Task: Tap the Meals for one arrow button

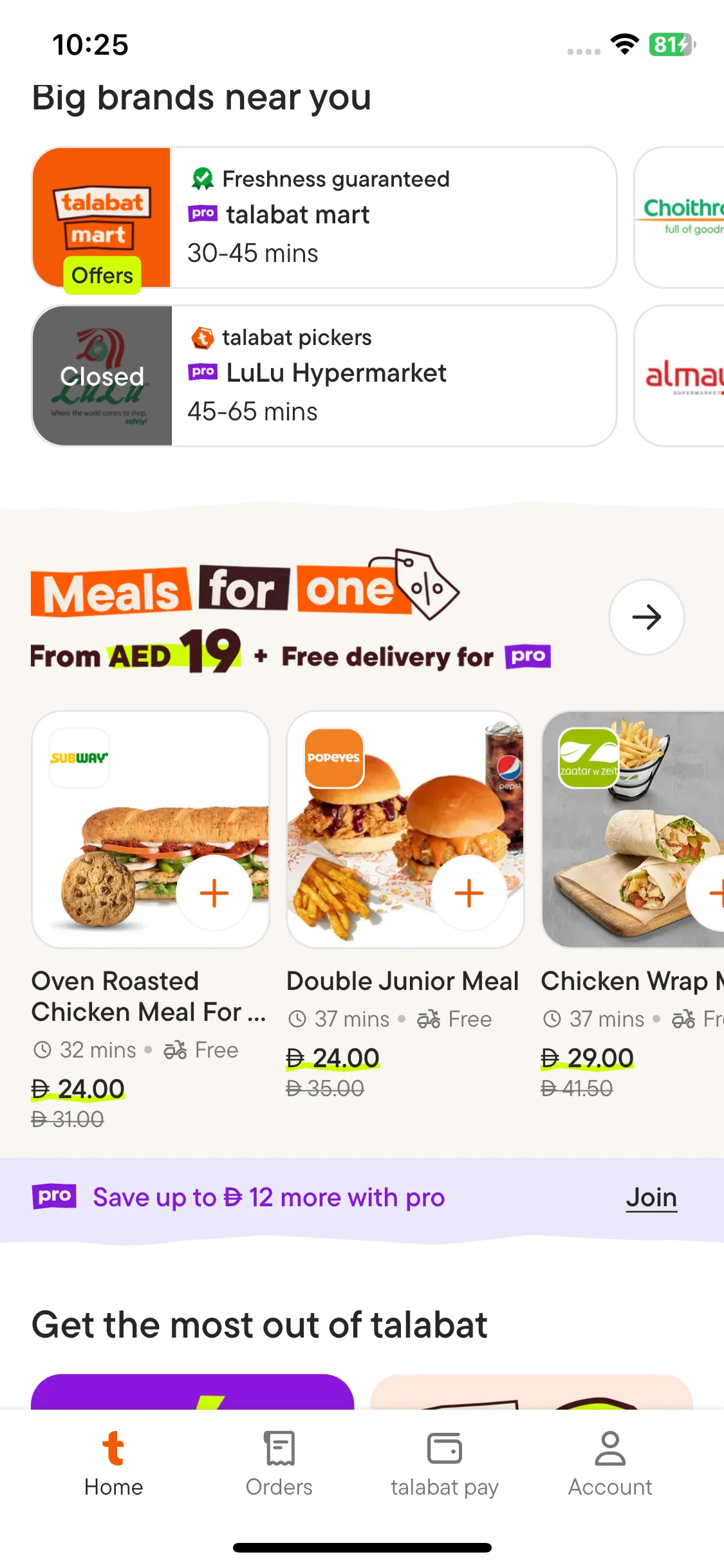Action: 646,617
